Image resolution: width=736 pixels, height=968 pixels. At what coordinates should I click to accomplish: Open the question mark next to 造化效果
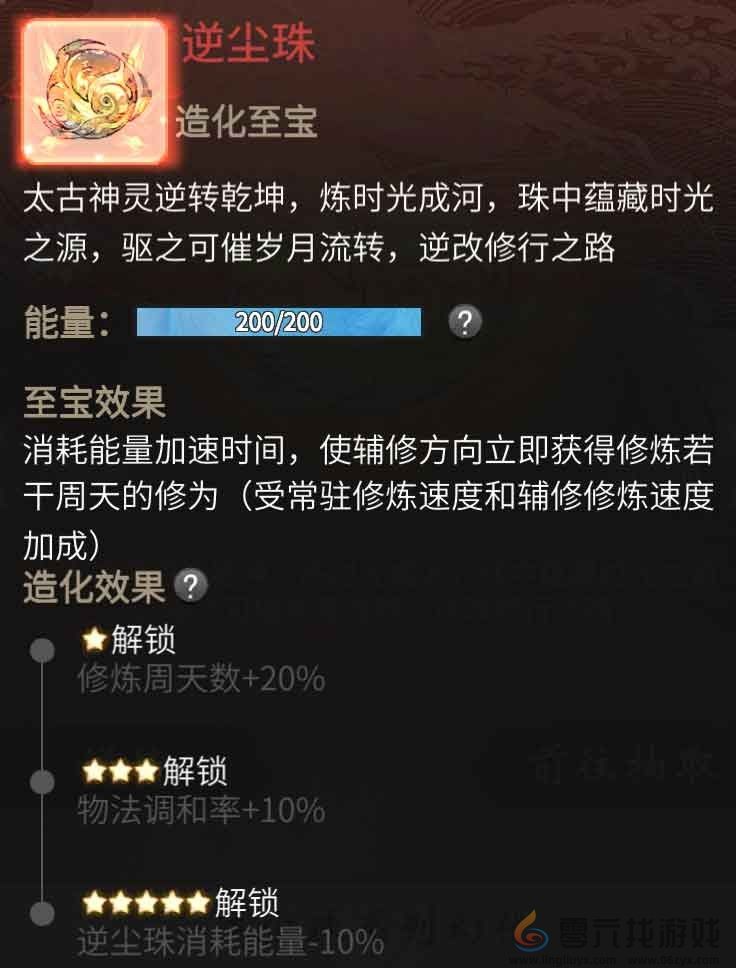click(191, 587)
